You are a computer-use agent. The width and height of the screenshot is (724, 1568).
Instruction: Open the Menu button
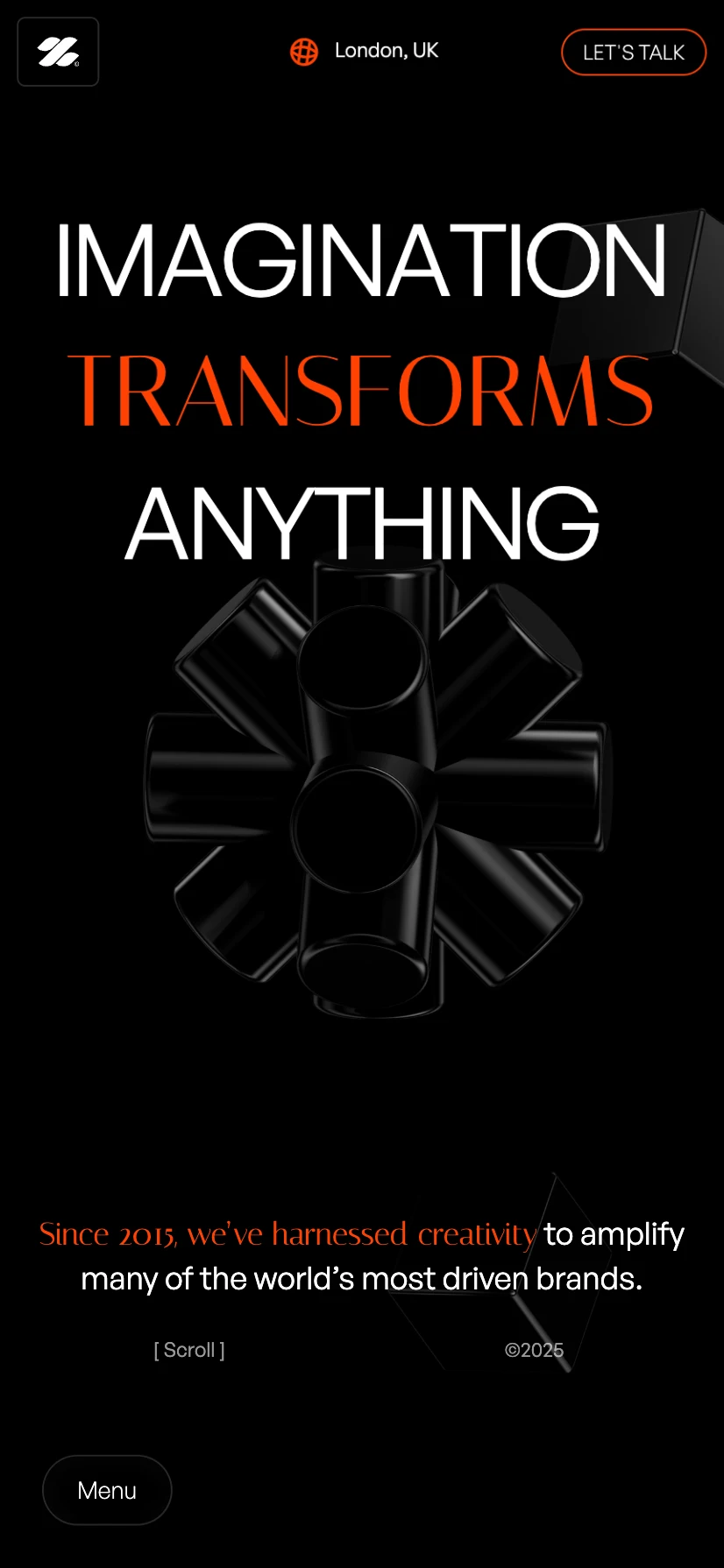(107, 1490)
